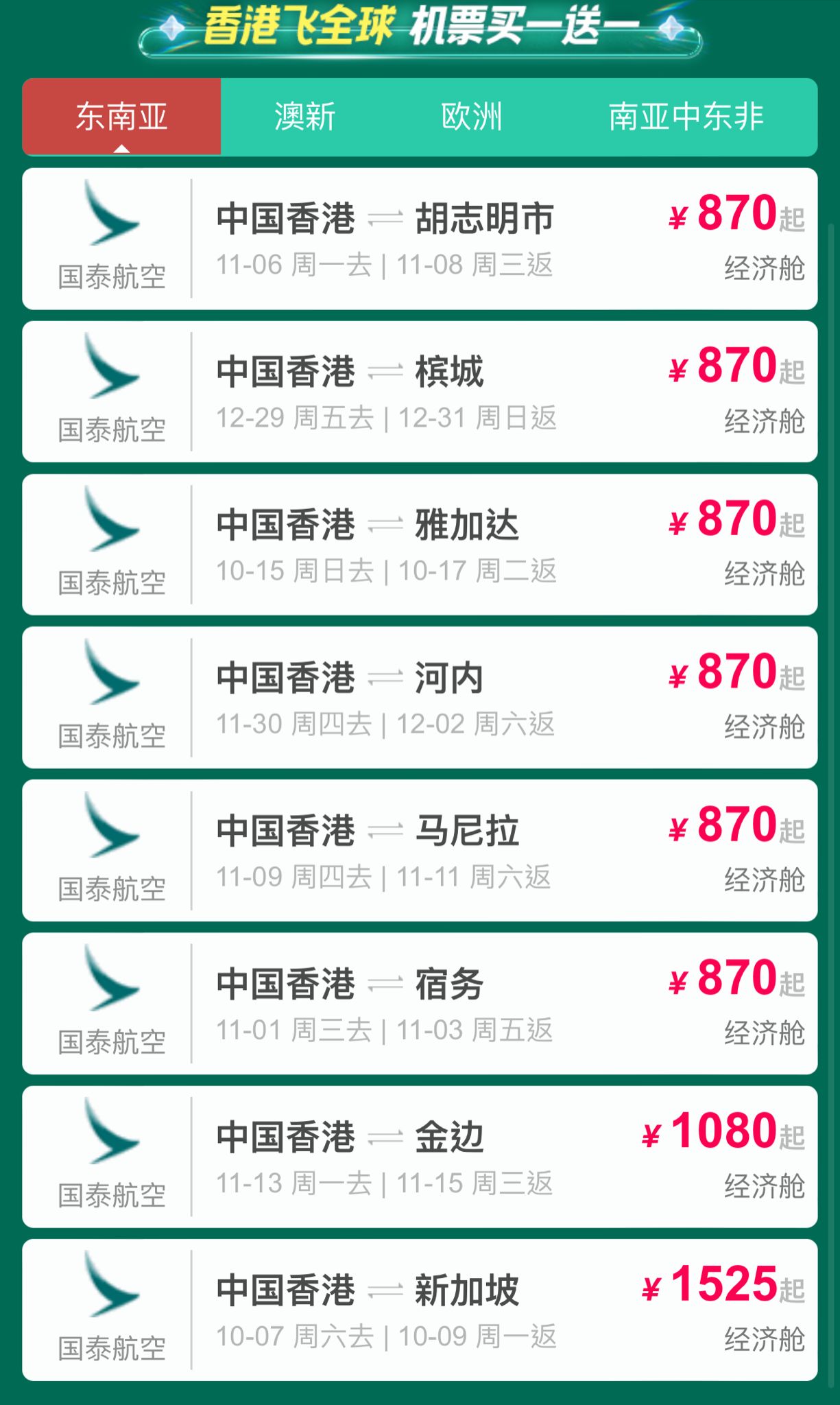Switch to the 澳新 tab

304,117
